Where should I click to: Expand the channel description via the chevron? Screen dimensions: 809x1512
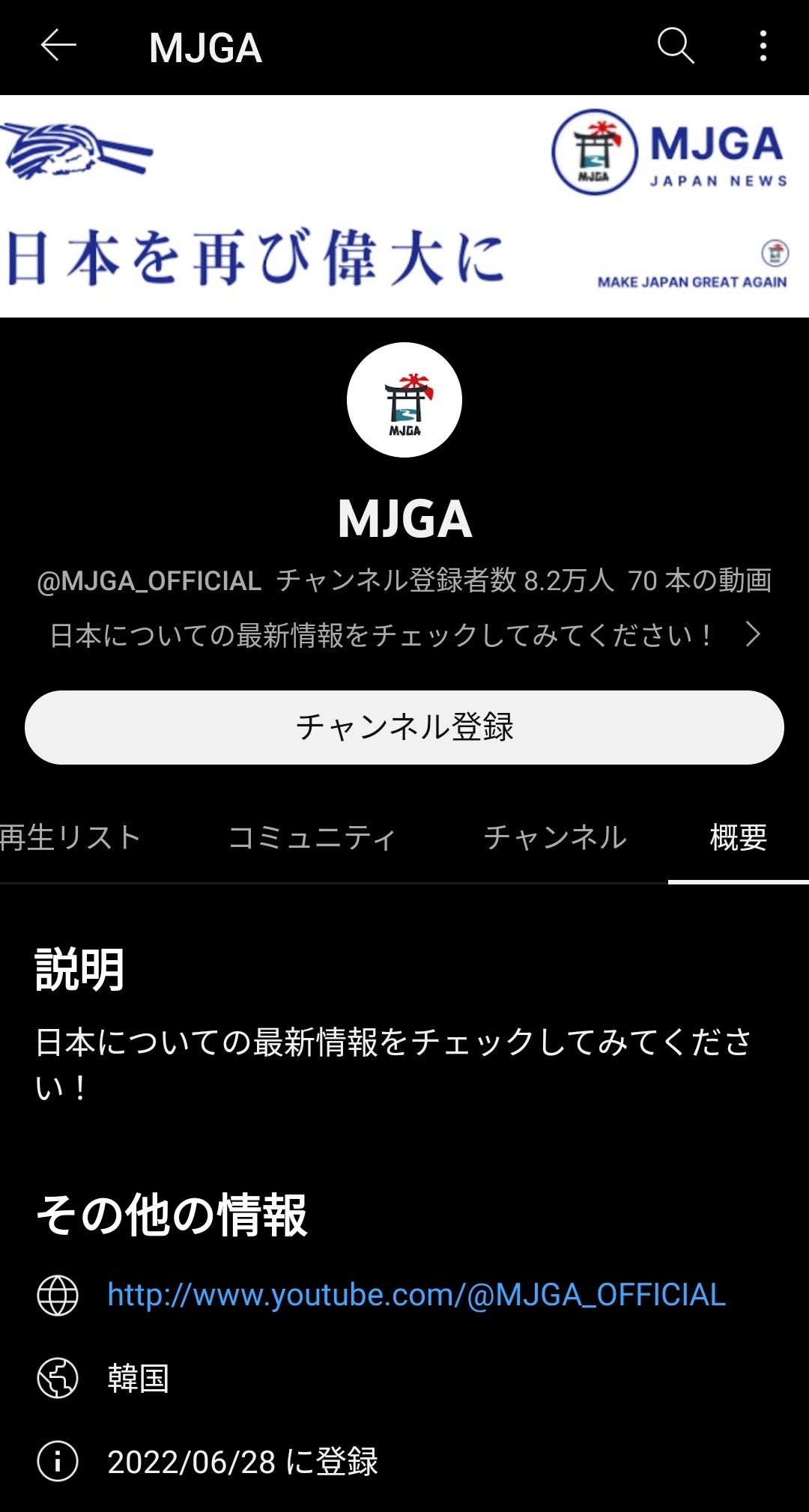click(x=753, y=634)
